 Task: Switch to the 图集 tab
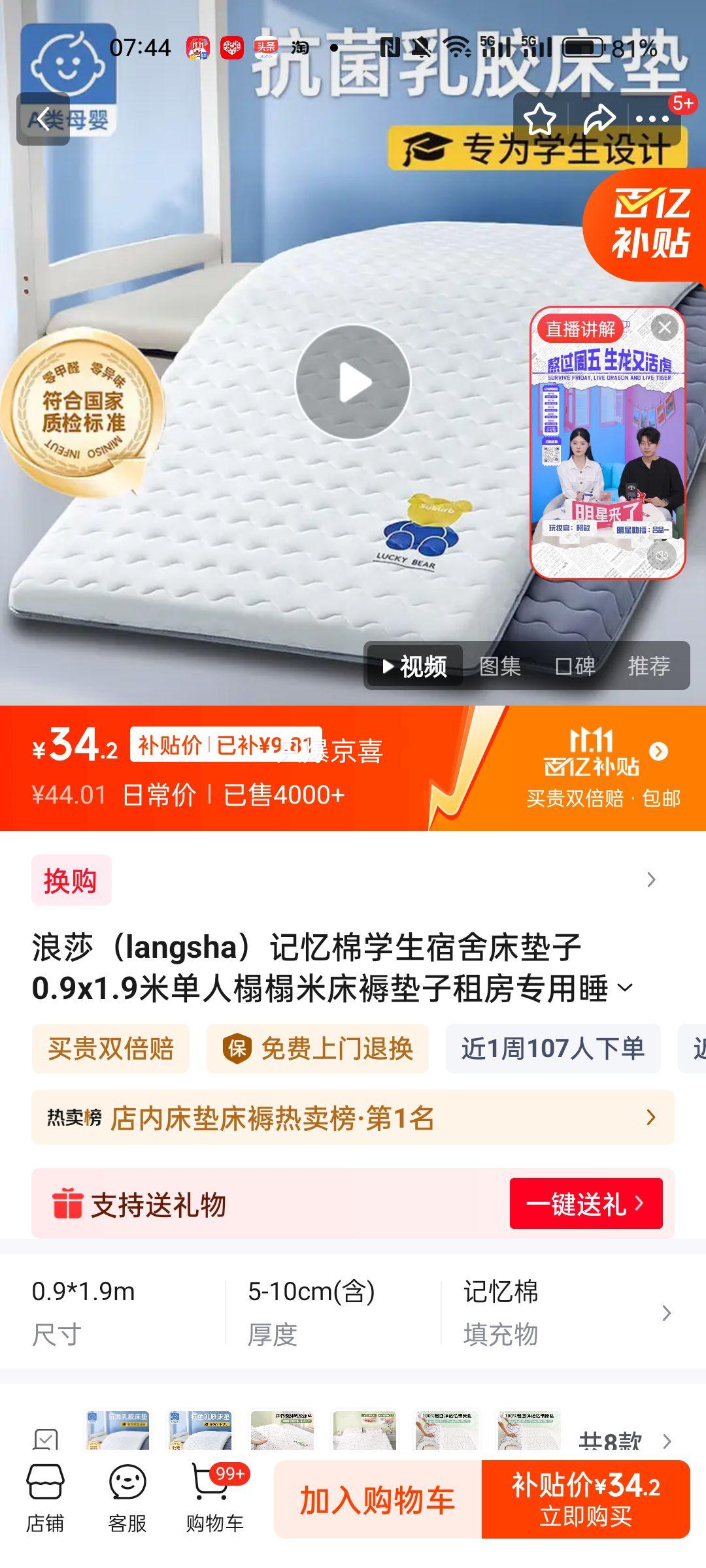500,666
